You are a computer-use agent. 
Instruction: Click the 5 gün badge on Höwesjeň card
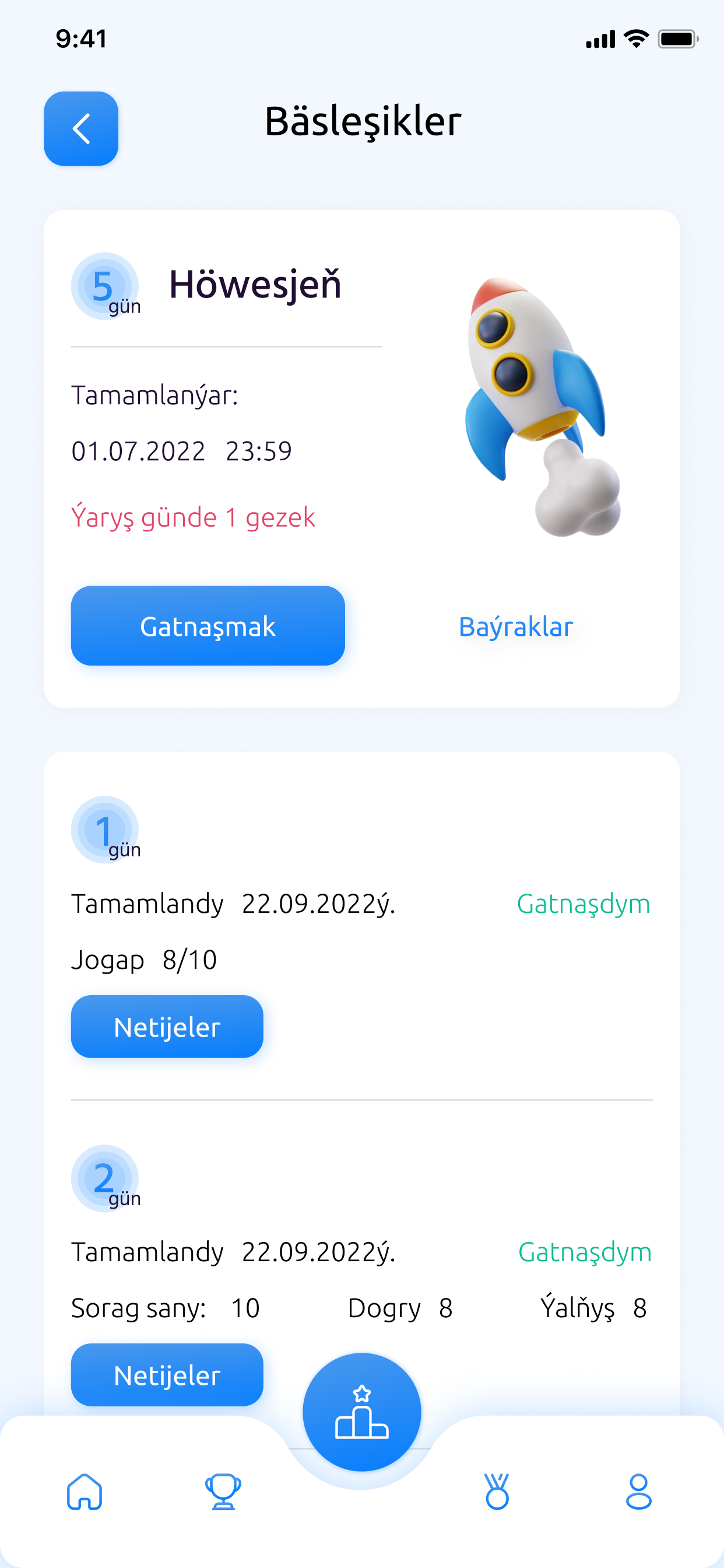pos(105,286)
